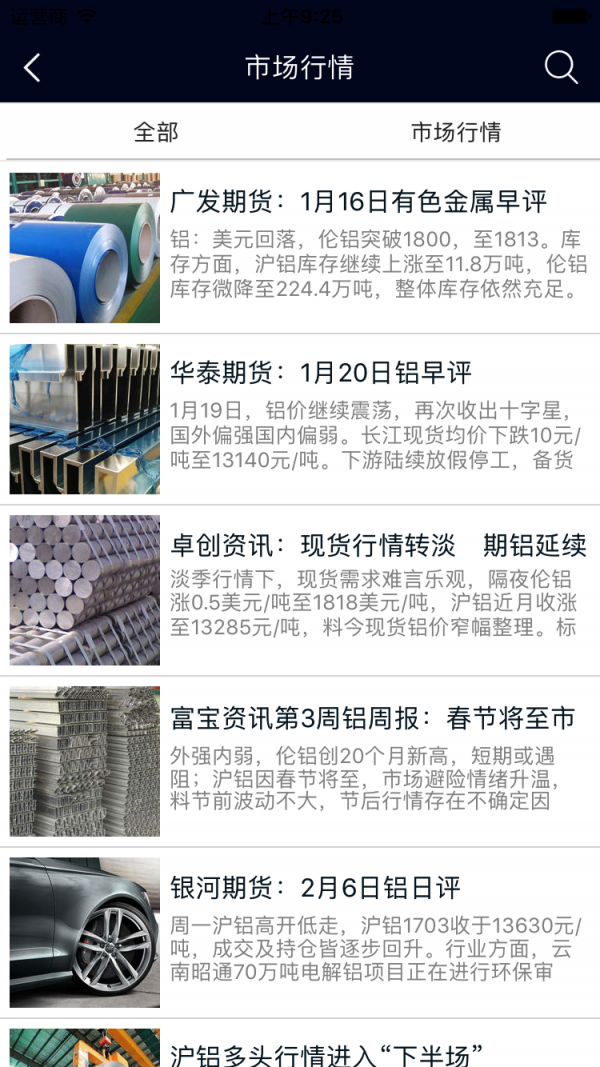Image resolution: width=600 pixels, height=1067 pixels.
Task: Select the 市场行情 tab
Action: [x=456, y=132]
